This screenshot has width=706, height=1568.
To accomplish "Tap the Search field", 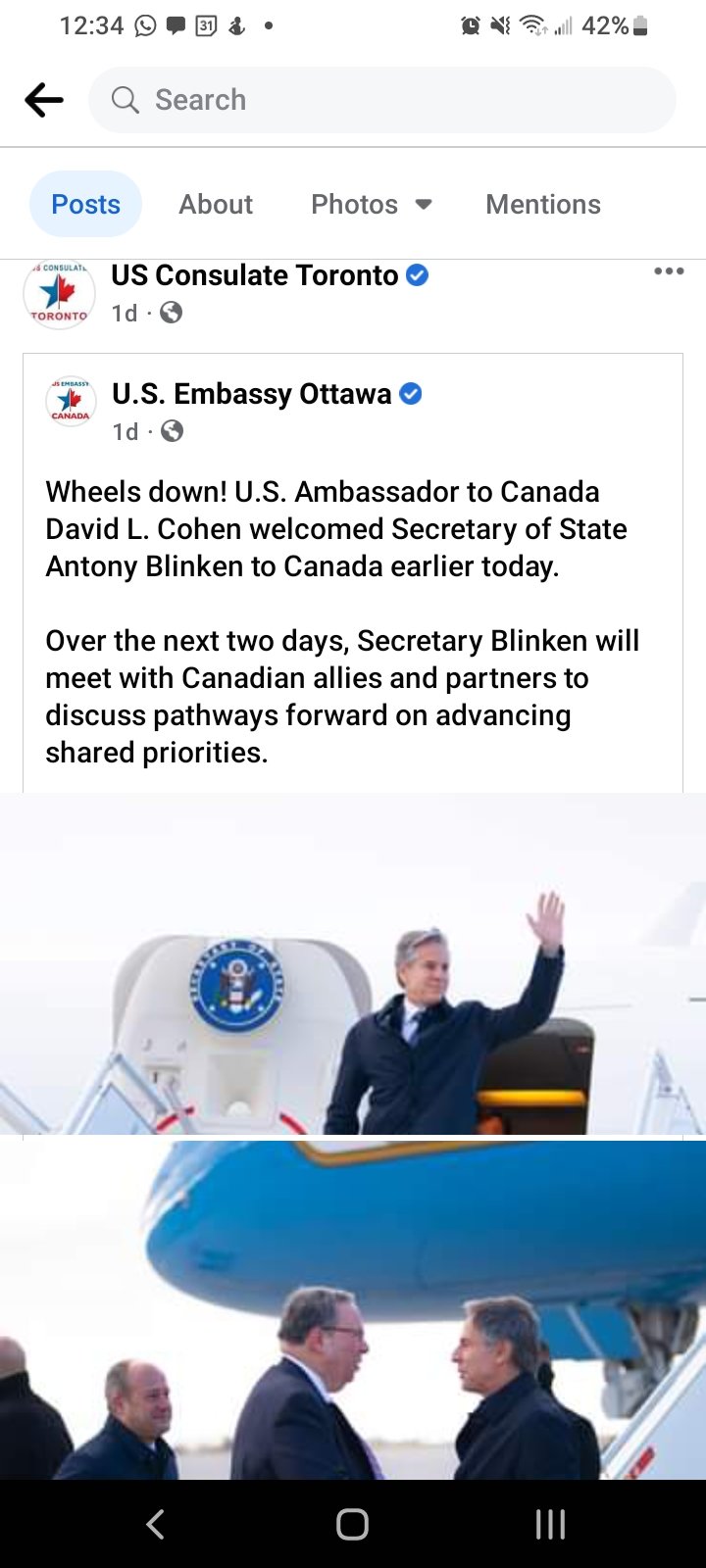I will (381, 100).
